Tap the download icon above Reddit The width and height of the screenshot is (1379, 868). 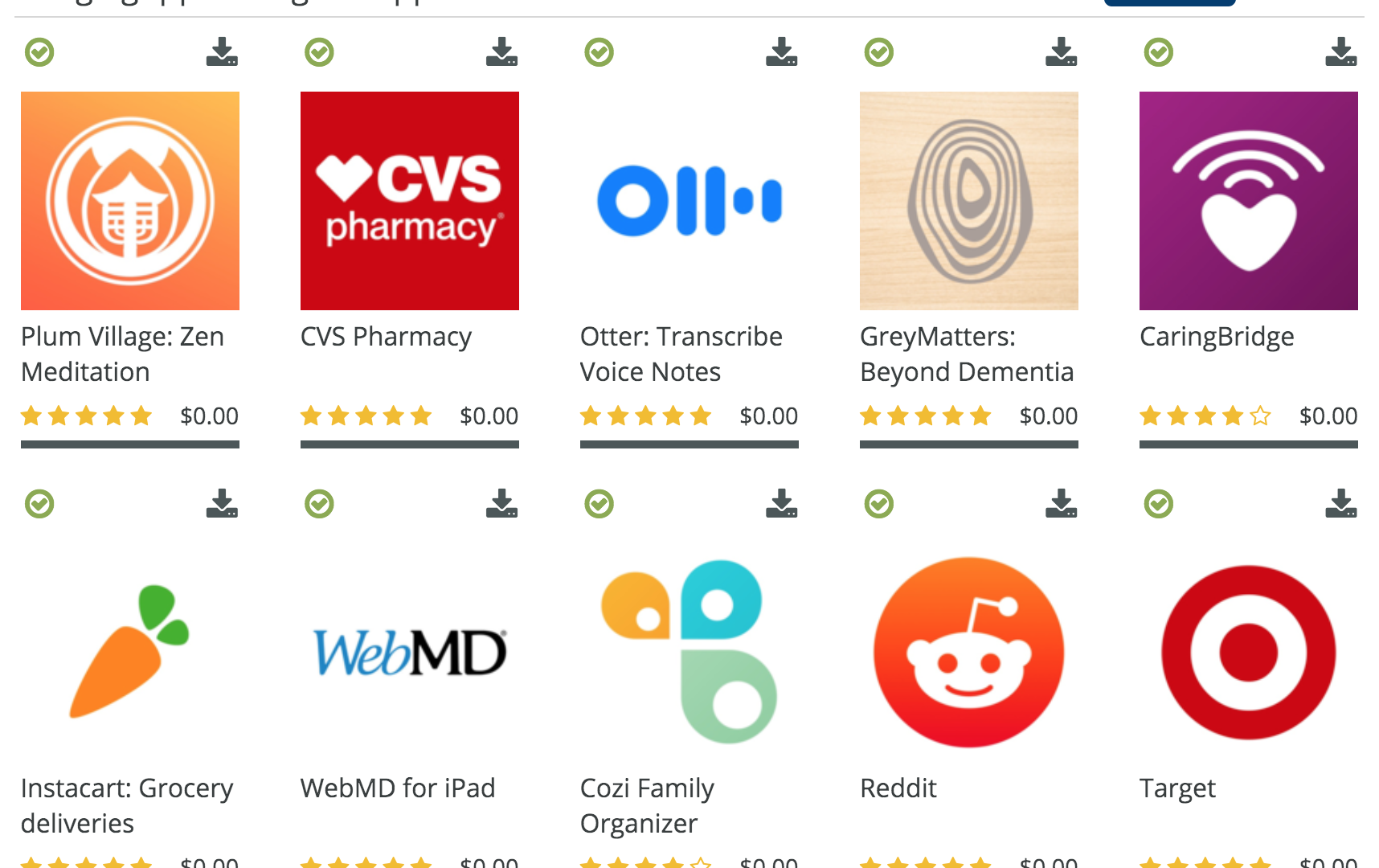tap(1062, 504)
